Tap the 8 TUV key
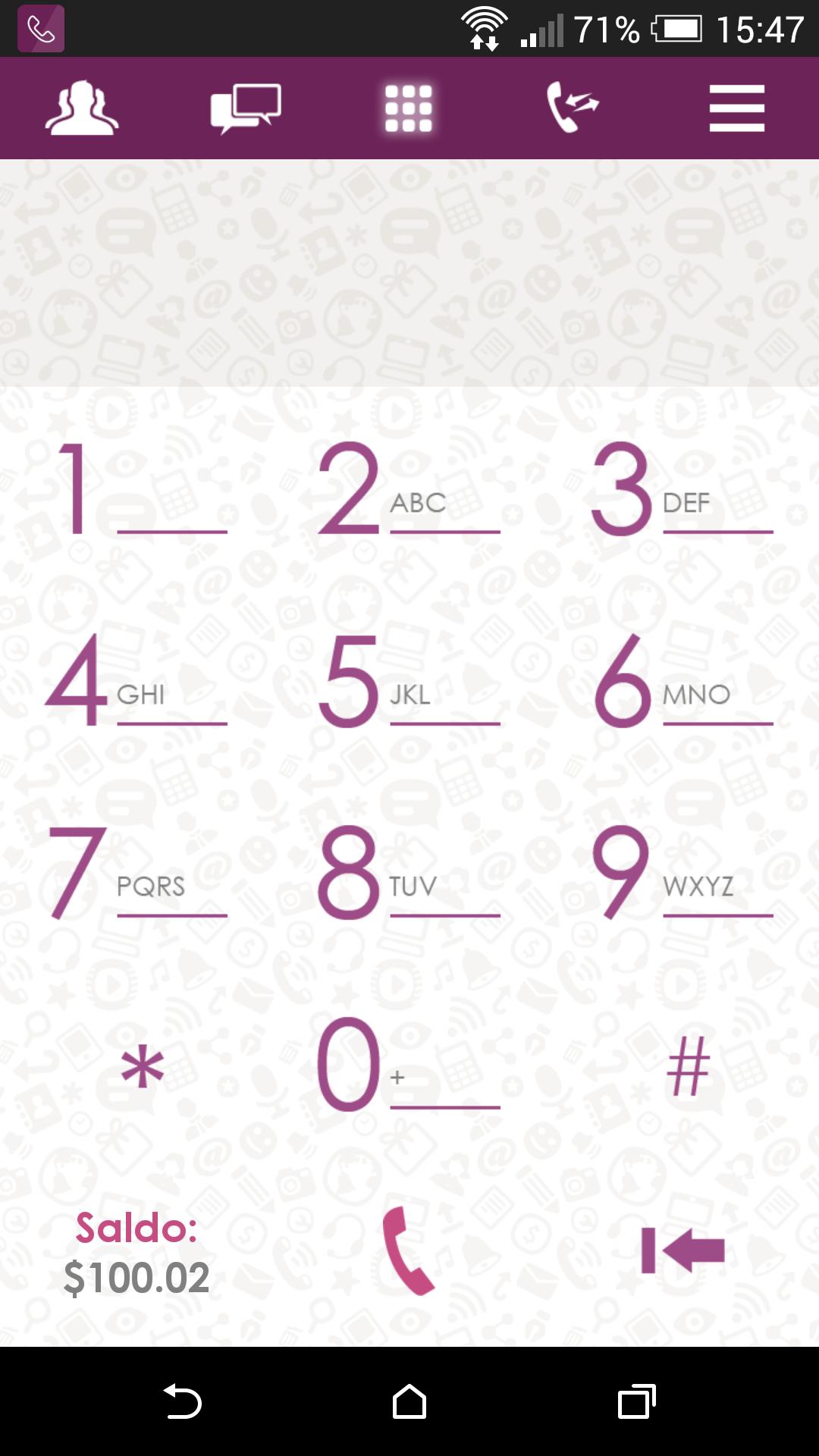Screen dimensions: 819x1456 point(409,873)
